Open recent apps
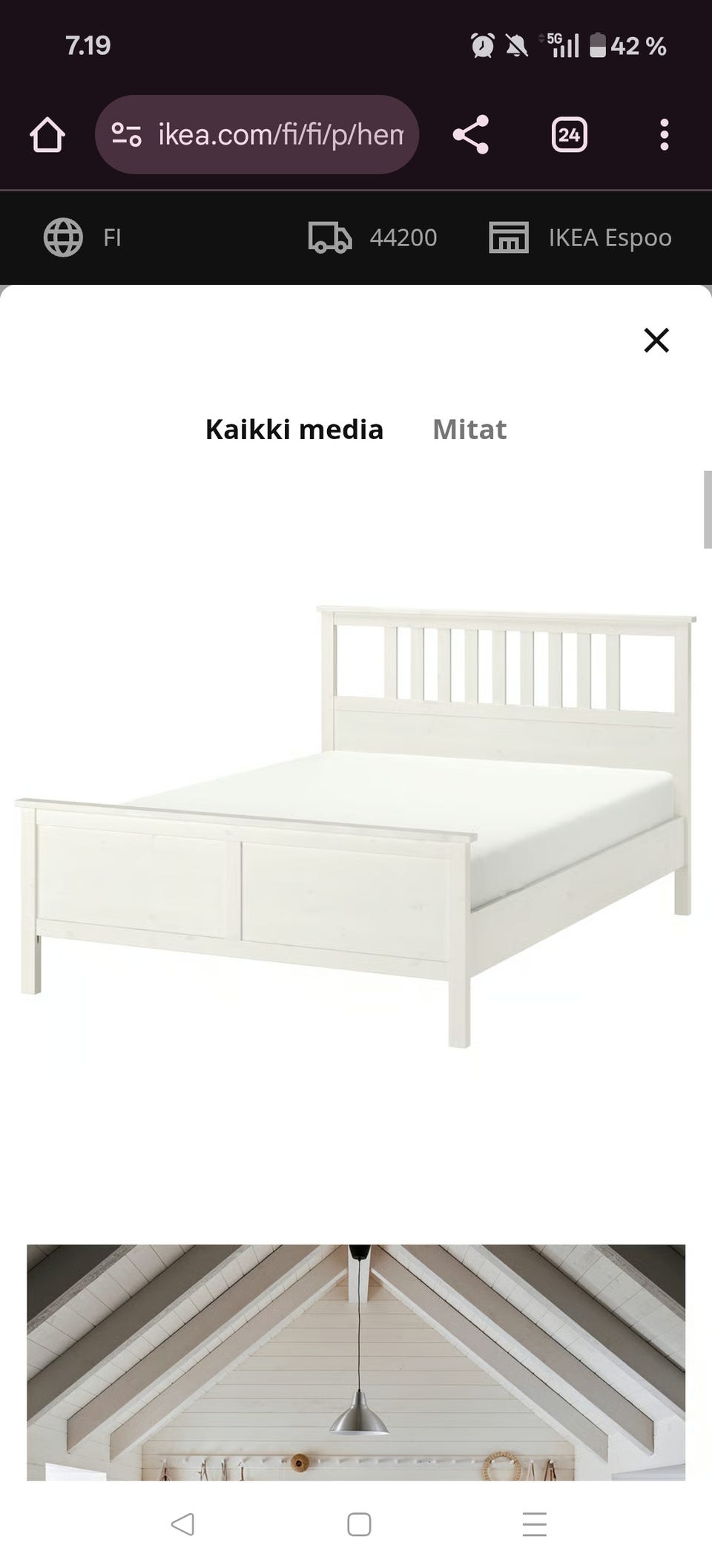The height and width of the screenshot is (1568, 712). coord(534,1525)
